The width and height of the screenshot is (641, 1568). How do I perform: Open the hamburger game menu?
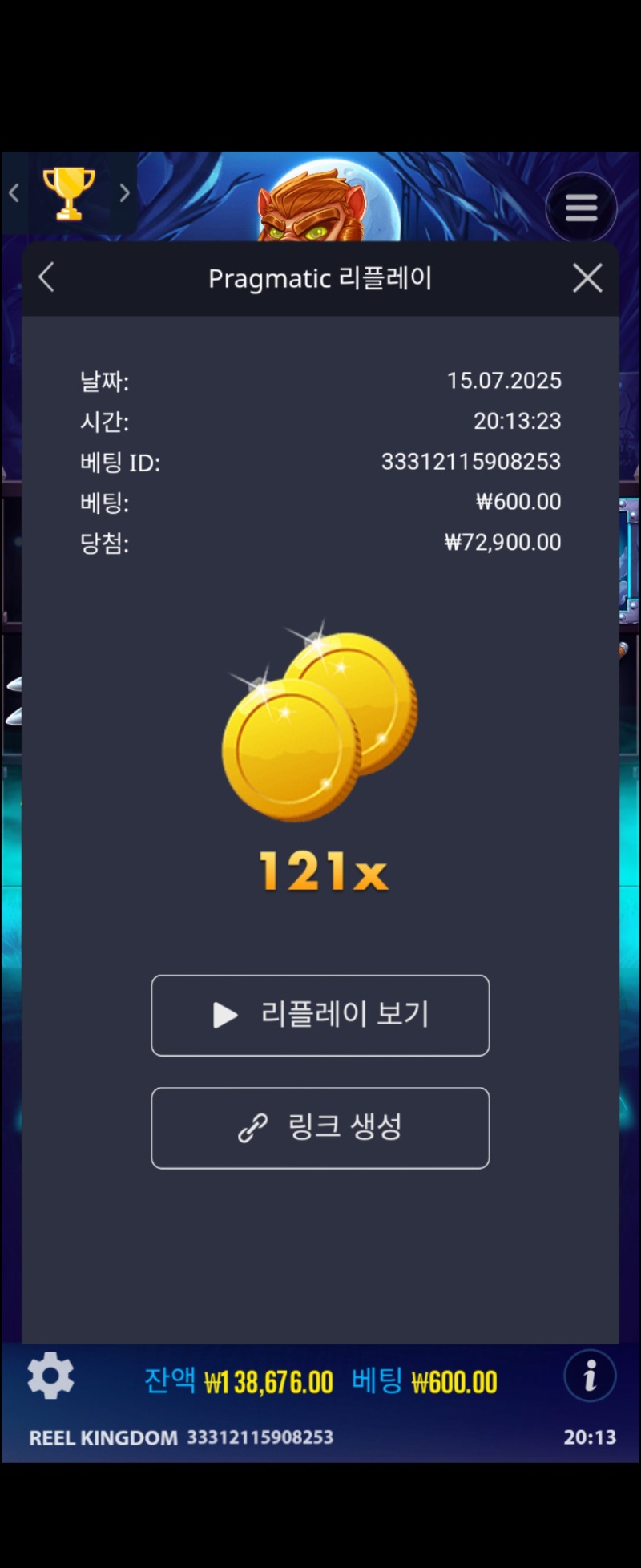coord(581,208)
